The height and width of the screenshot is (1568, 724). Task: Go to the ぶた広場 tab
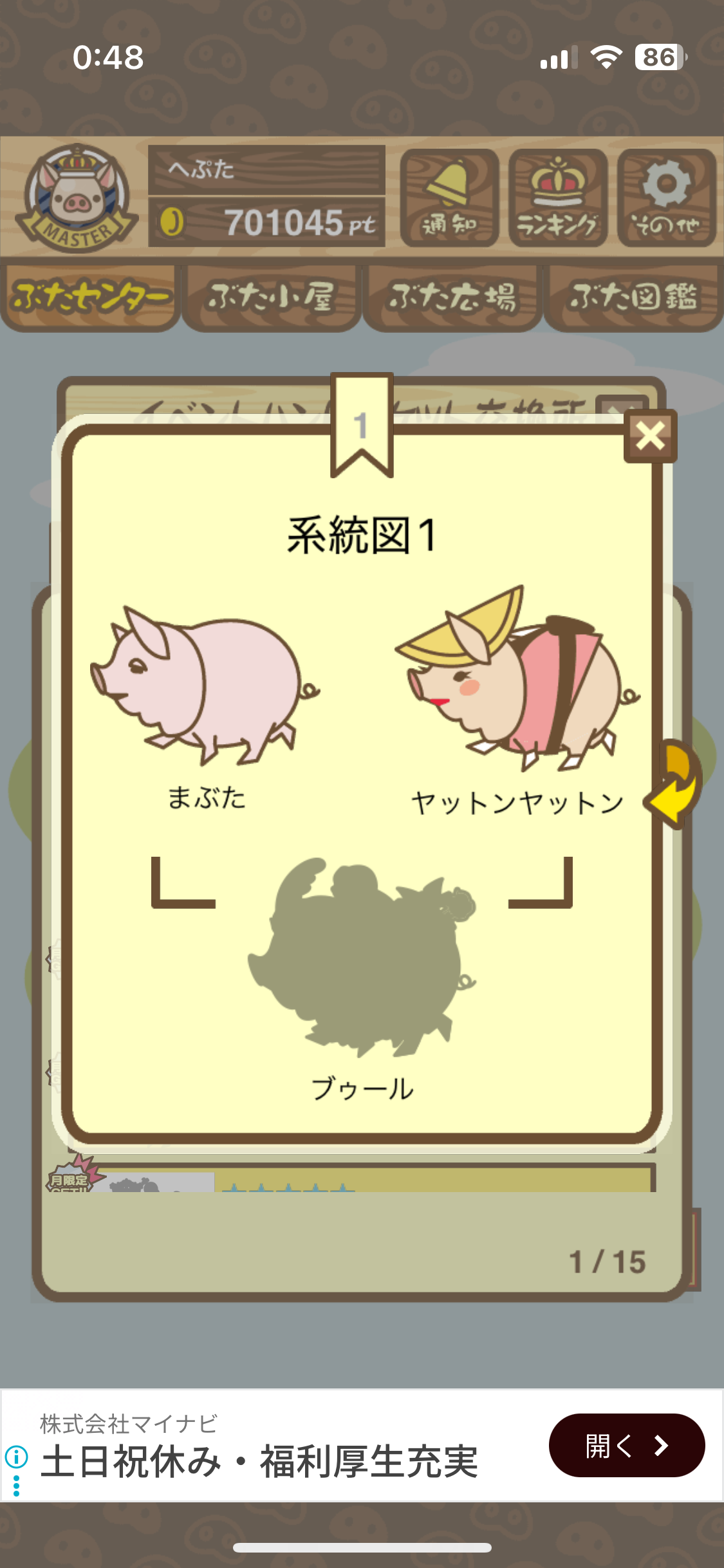452,298
